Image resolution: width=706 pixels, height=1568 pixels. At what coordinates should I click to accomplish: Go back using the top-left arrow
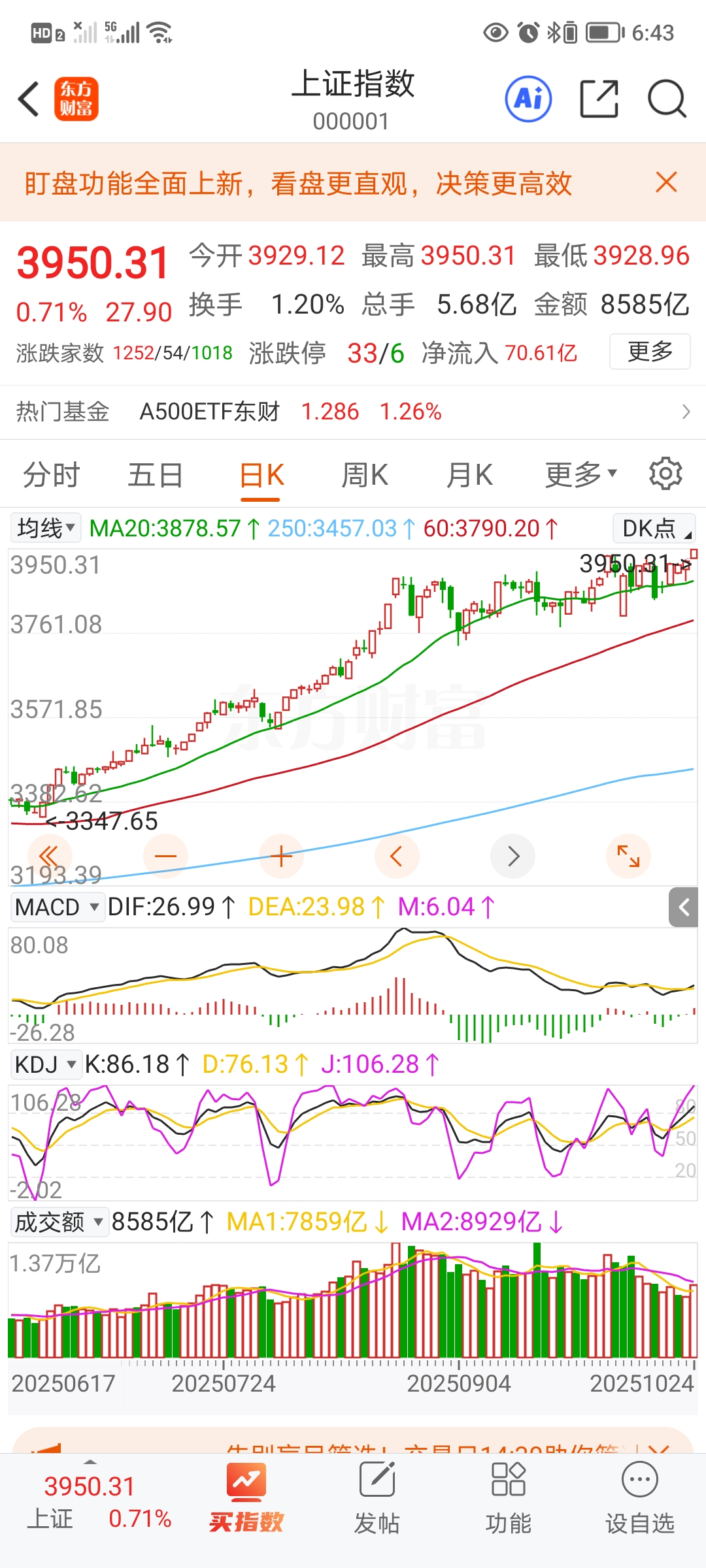pyautogui.click(x=29, y=99)
